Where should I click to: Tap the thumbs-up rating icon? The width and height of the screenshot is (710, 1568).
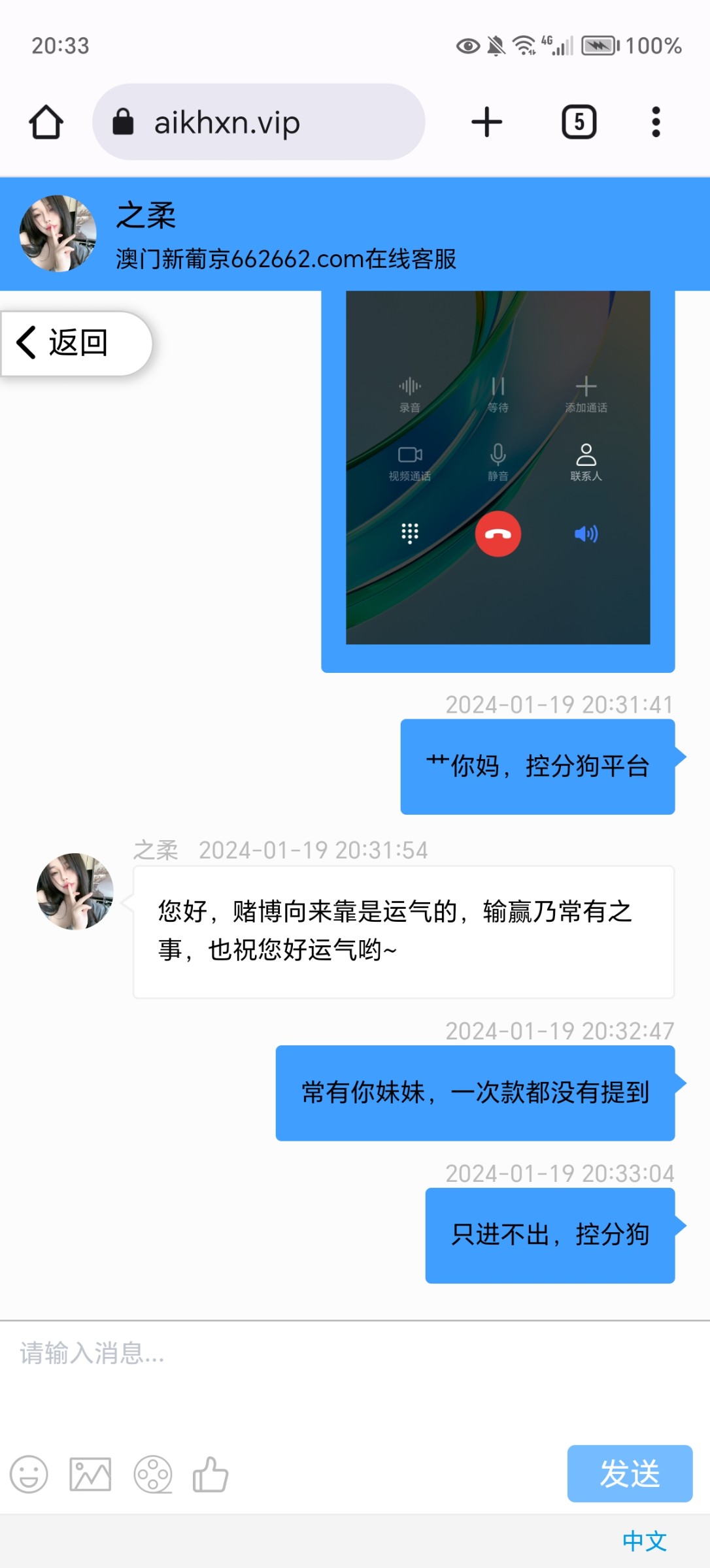coord(211,1475)
